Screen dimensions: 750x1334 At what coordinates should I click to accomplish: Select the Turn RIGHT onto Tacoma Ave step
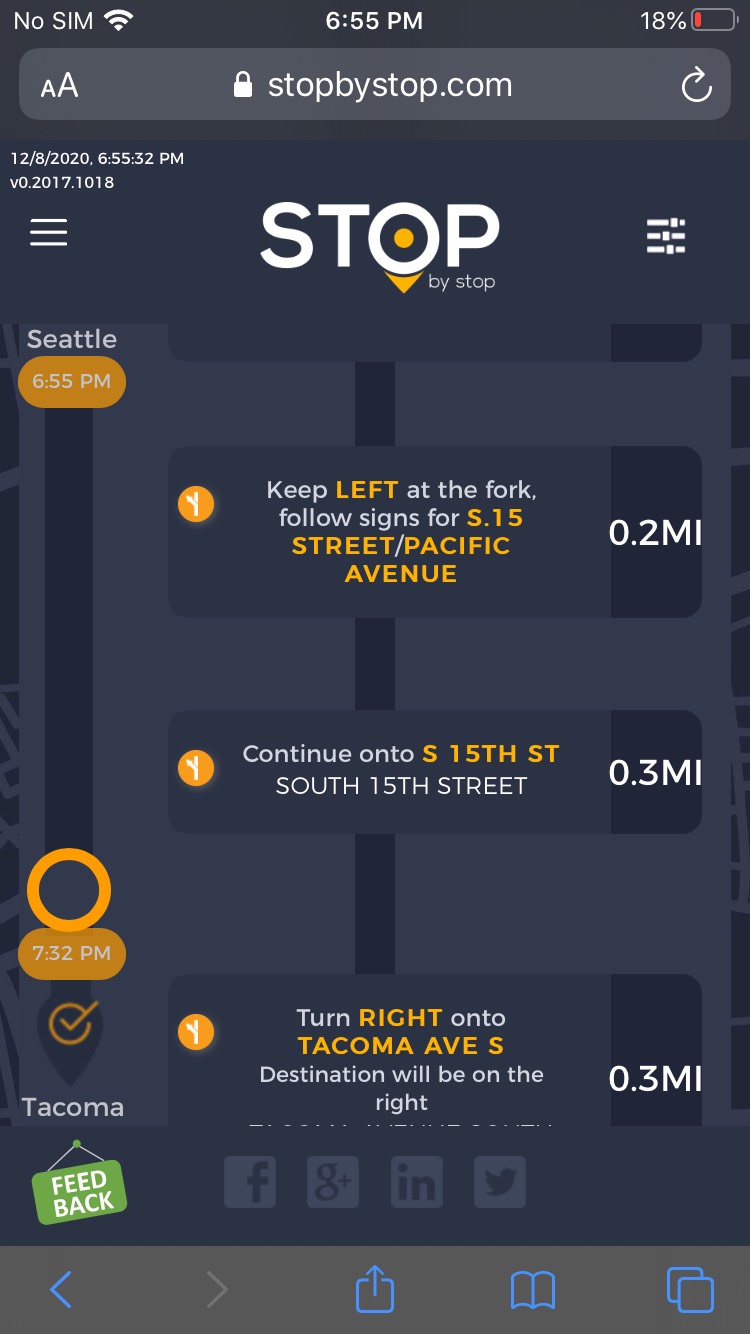coord(400,1050)
